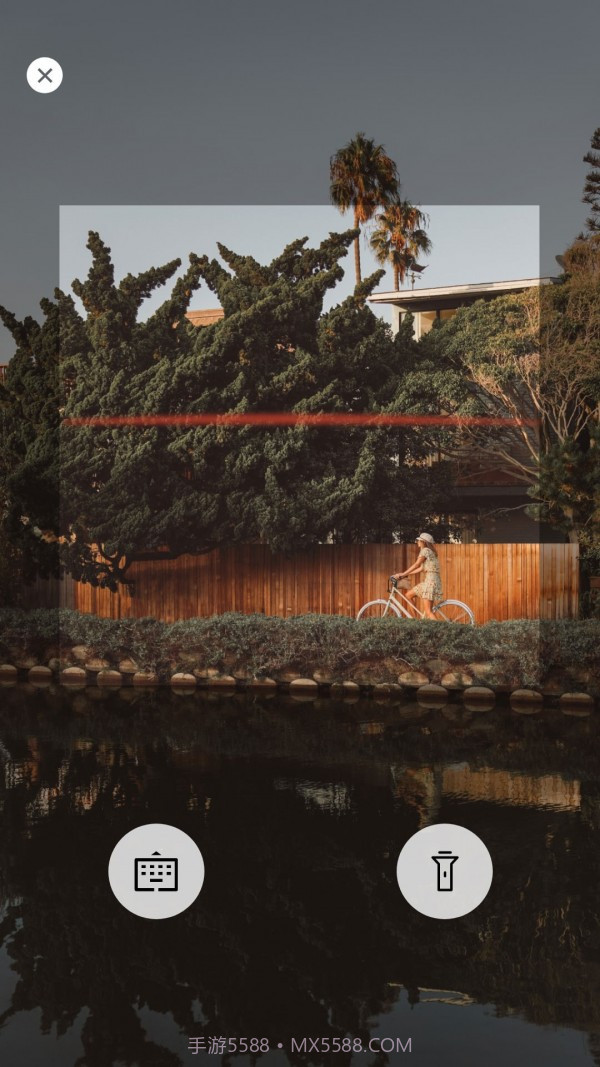
Task: Toggle the flashlight on
Action: 444,871
